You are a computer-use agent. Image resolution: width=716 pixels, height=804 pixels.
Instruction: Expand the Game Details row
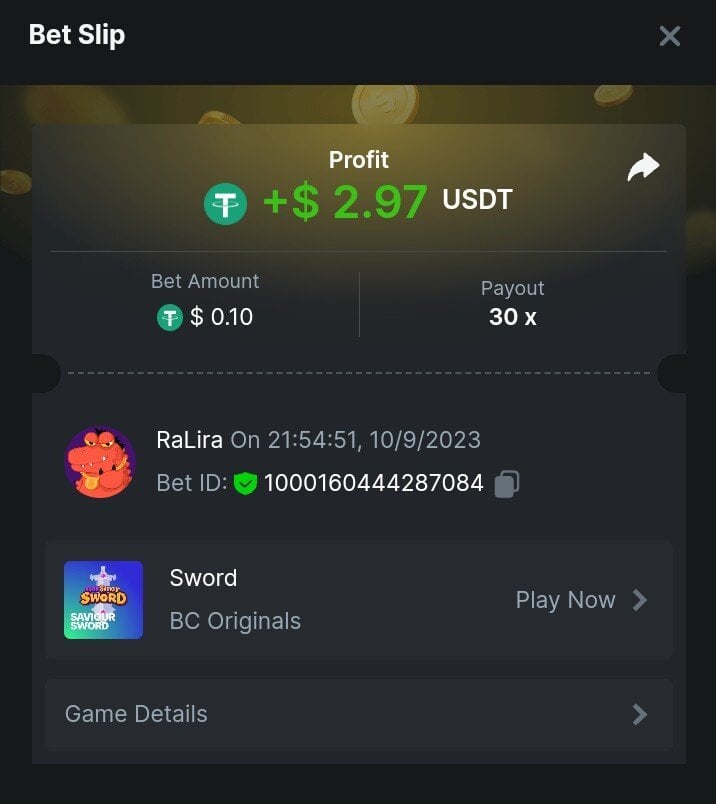coord(358,714)
